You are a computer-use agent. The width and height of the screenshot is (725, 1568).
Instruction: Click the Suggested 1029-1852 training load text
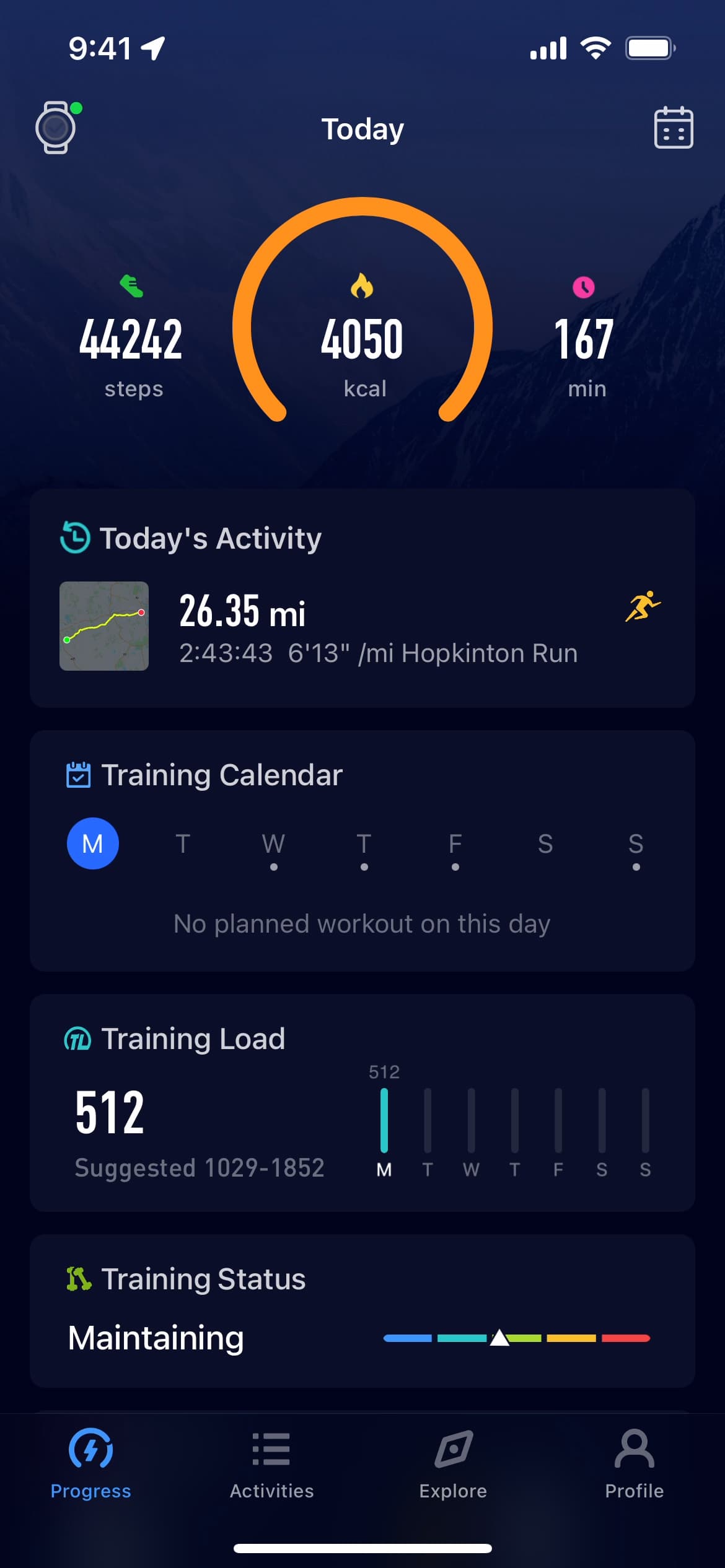point(200,1168)
